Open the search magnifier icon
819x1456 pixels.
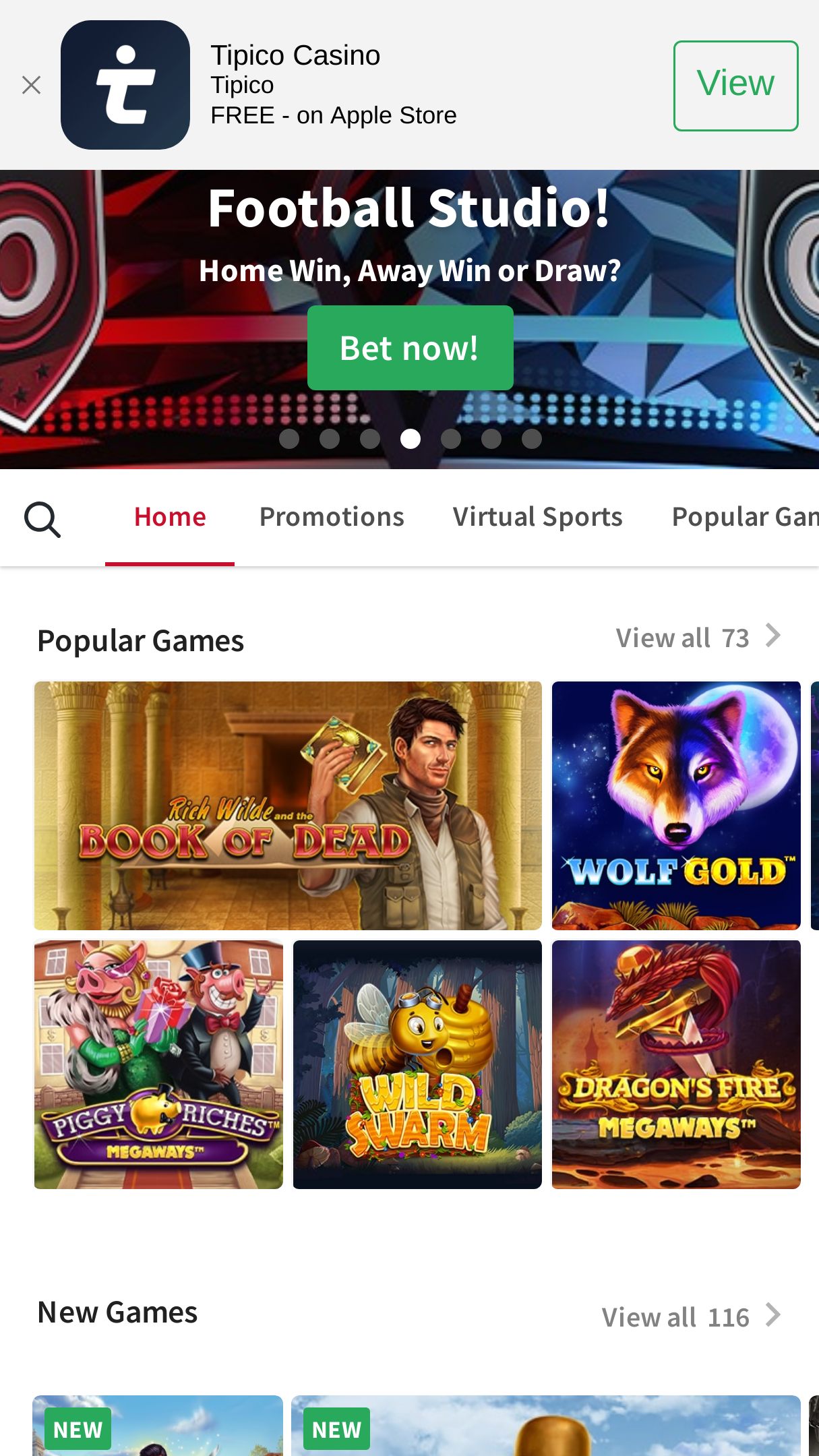pyautogui.click(x=42, y=519)
